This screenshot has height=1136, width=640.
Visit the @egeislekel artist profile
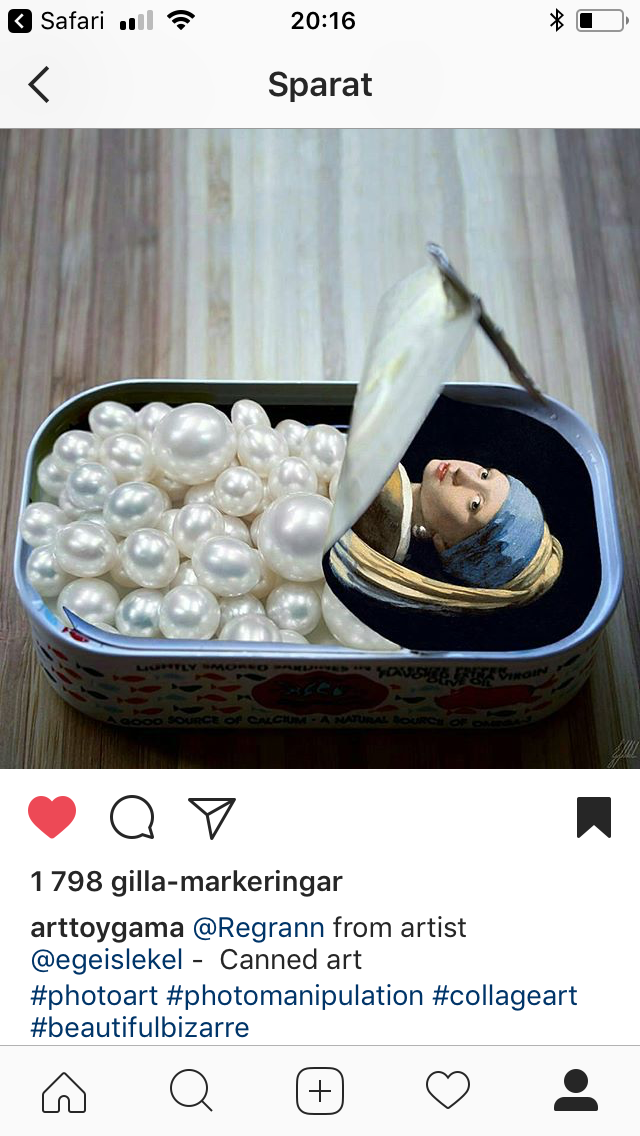(x=107, y=961)
